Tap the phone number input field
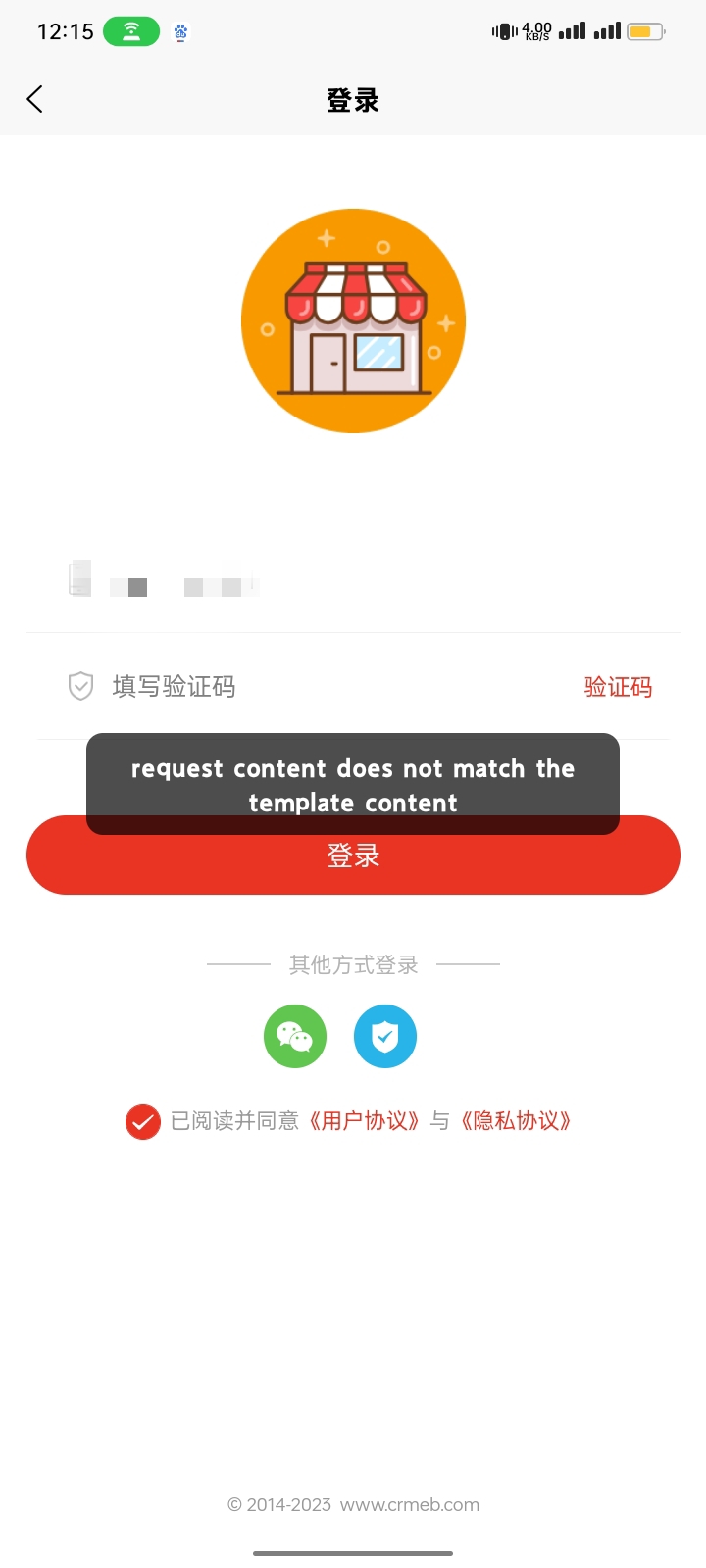This screenshot has width=706, height=1568. coord(353,580)
